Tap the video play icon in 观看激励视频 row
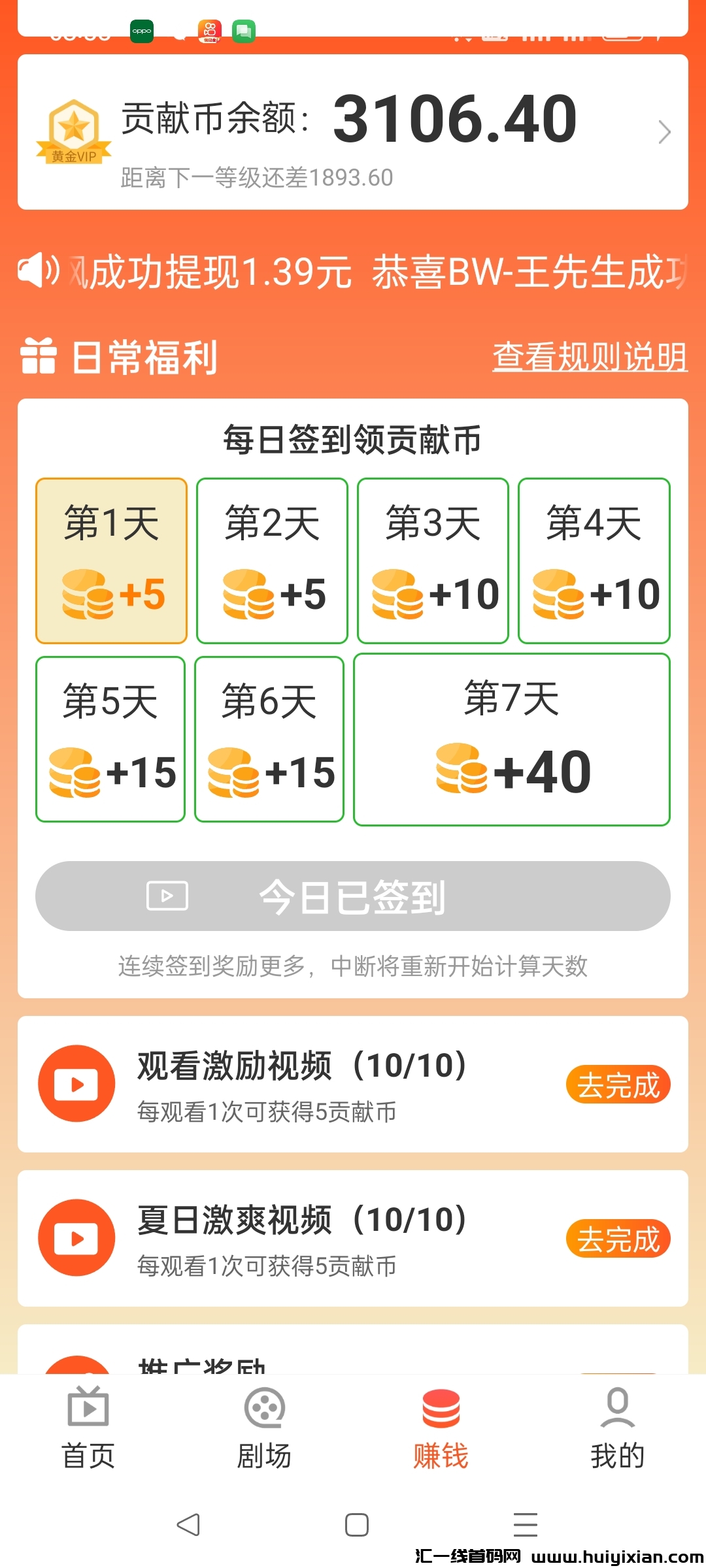The width and height of the screenshot is (706, 1568). click(76, 1083)
